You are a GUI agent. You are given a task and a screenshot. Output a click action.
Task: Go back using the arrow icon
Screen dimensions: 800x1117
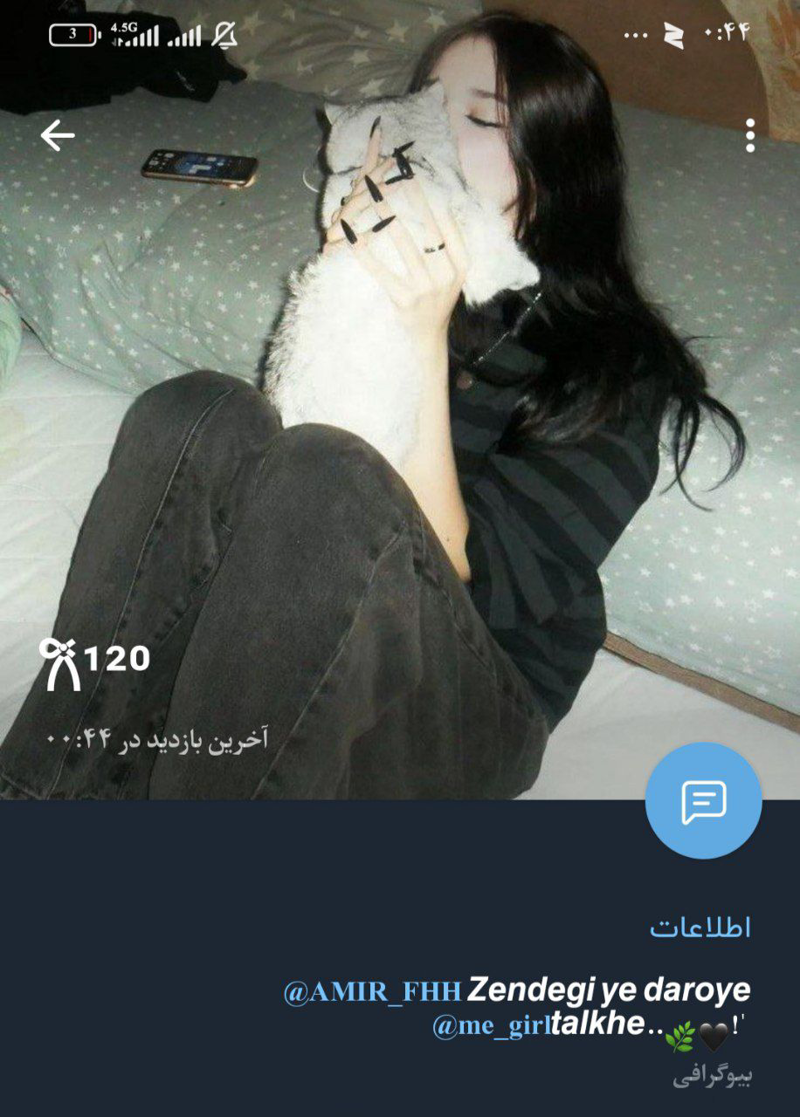click(x=57, y=135)
